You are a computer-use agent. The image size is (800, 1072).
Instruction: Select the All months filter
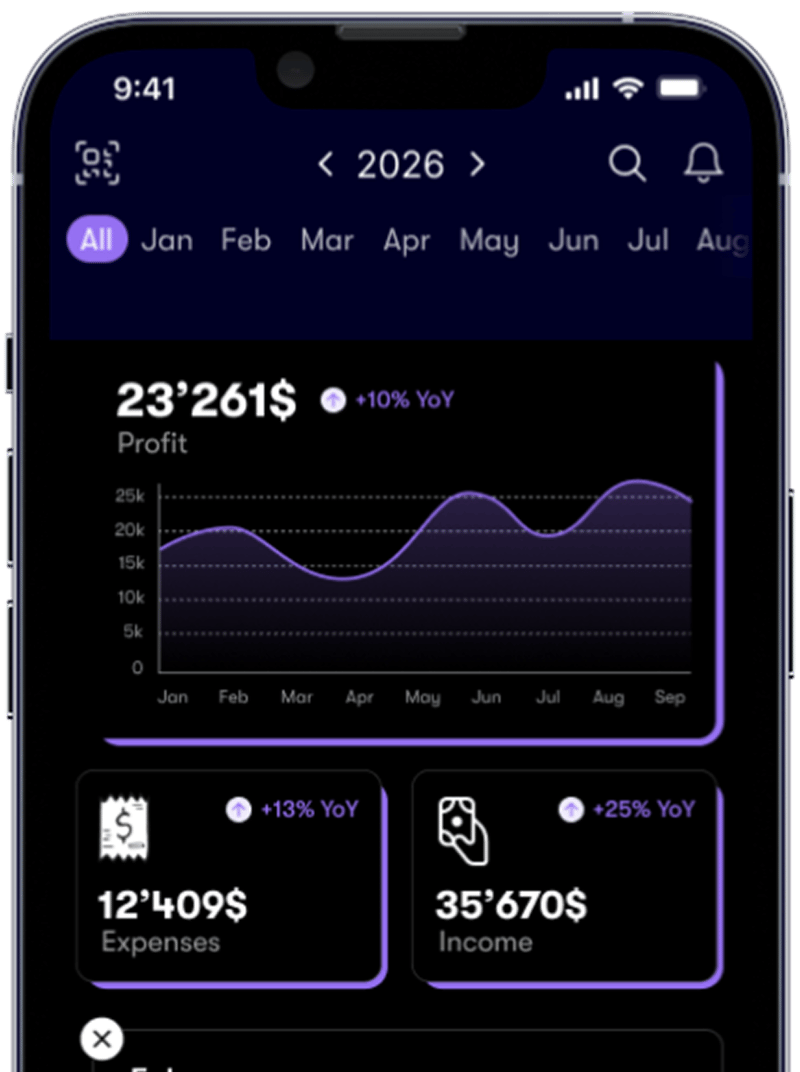[97, 241]
